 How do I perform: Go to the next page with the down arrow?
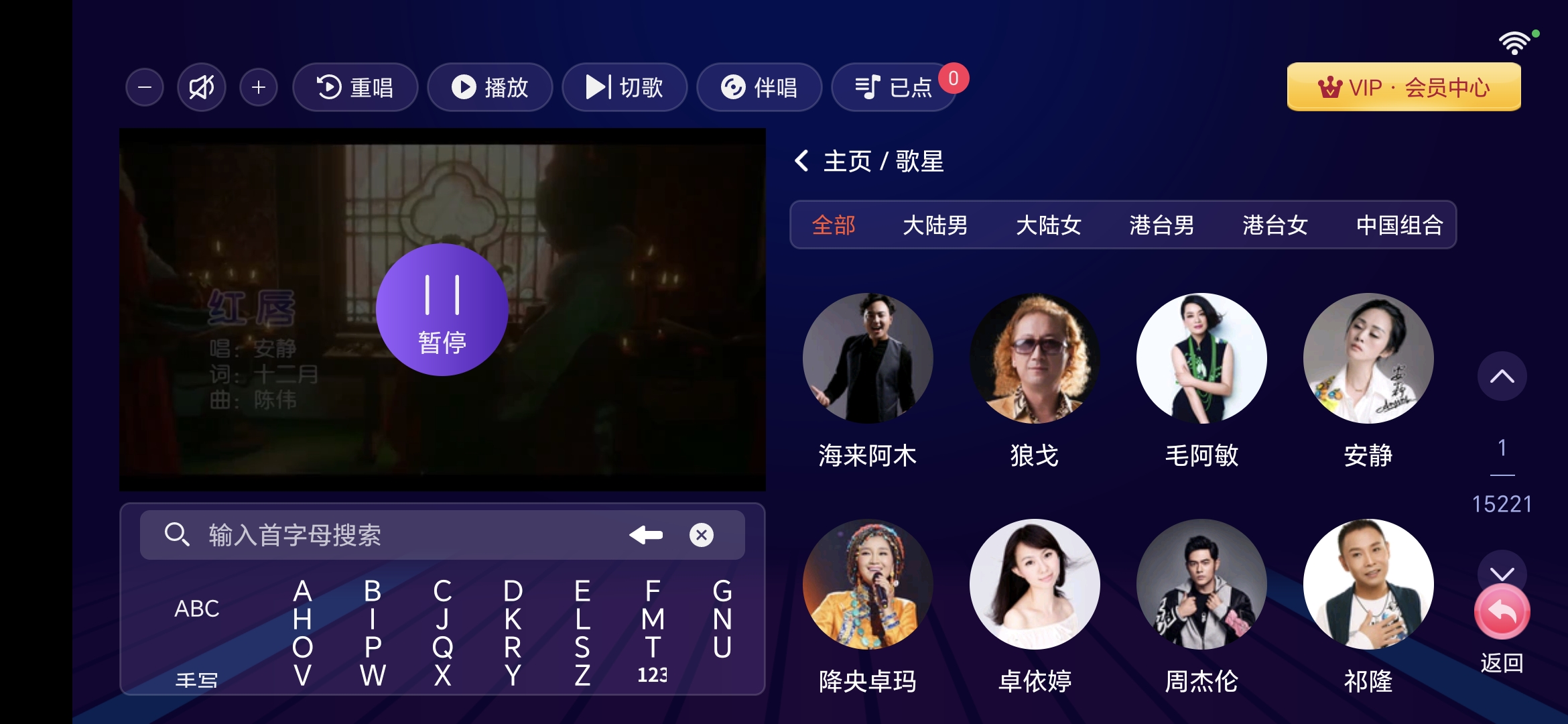click(x=1502, y=570)
